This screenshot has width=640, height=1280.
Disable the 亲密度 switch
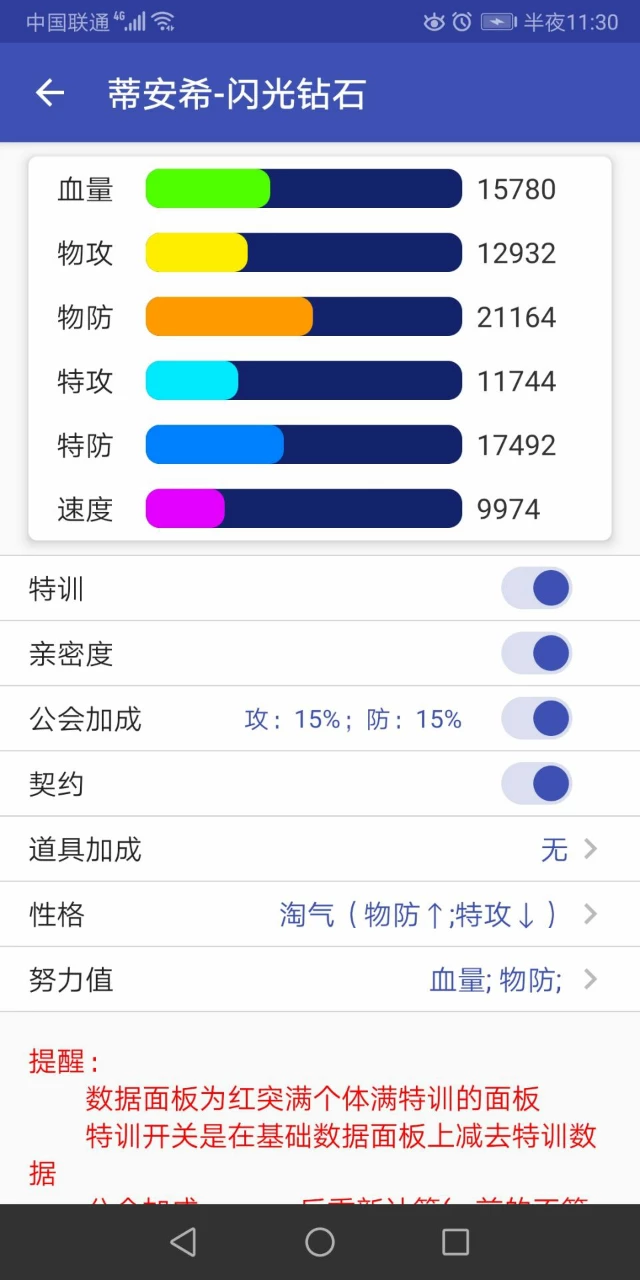(537, 653)
